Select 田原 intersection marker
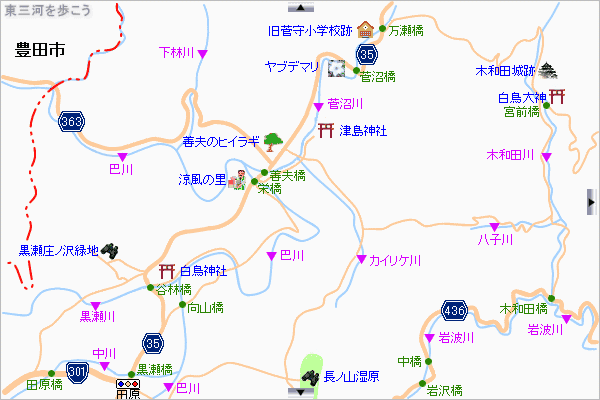 click(x=127, y=383)
